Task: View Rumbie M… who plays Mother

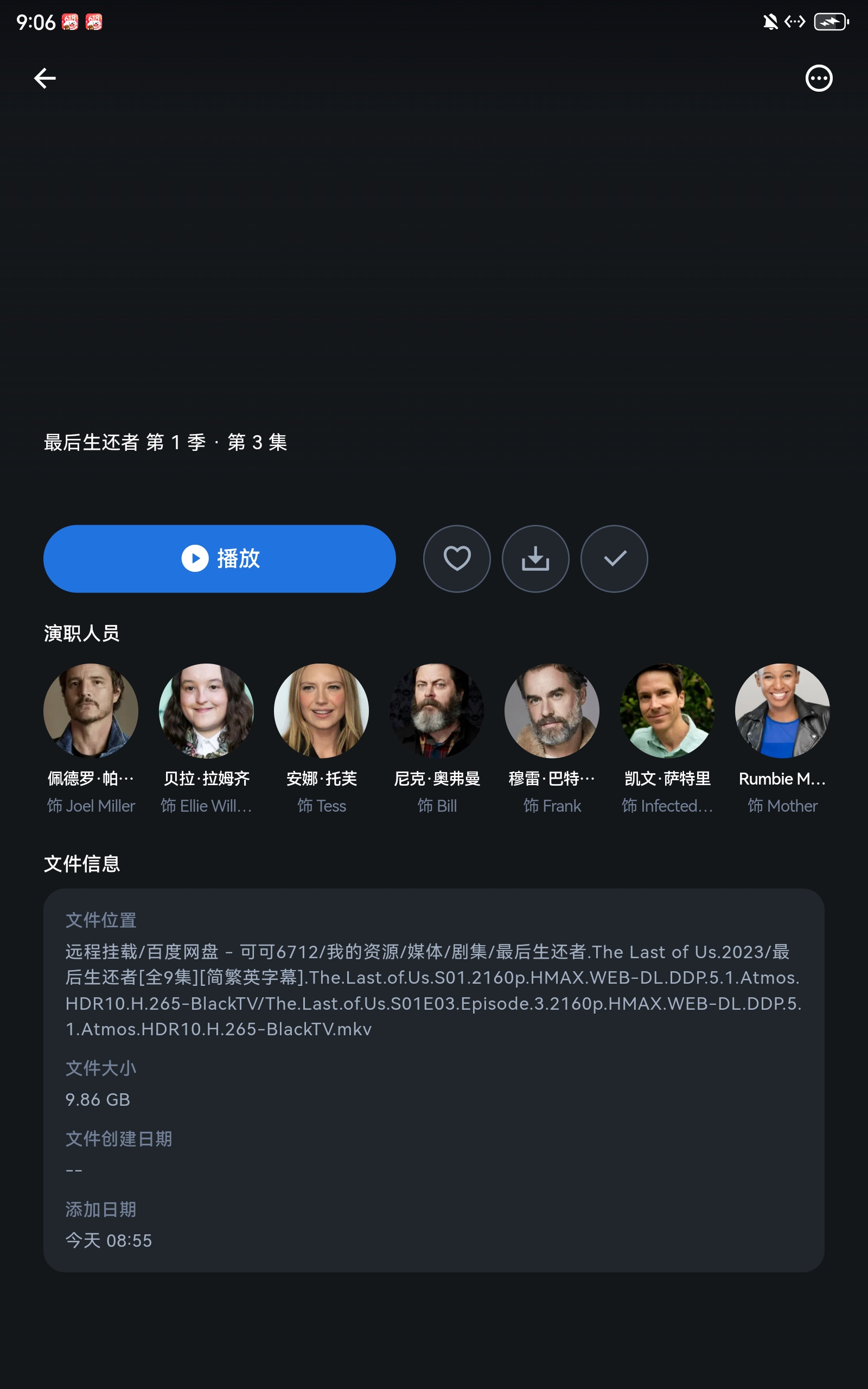Action: tap(782, 711)
